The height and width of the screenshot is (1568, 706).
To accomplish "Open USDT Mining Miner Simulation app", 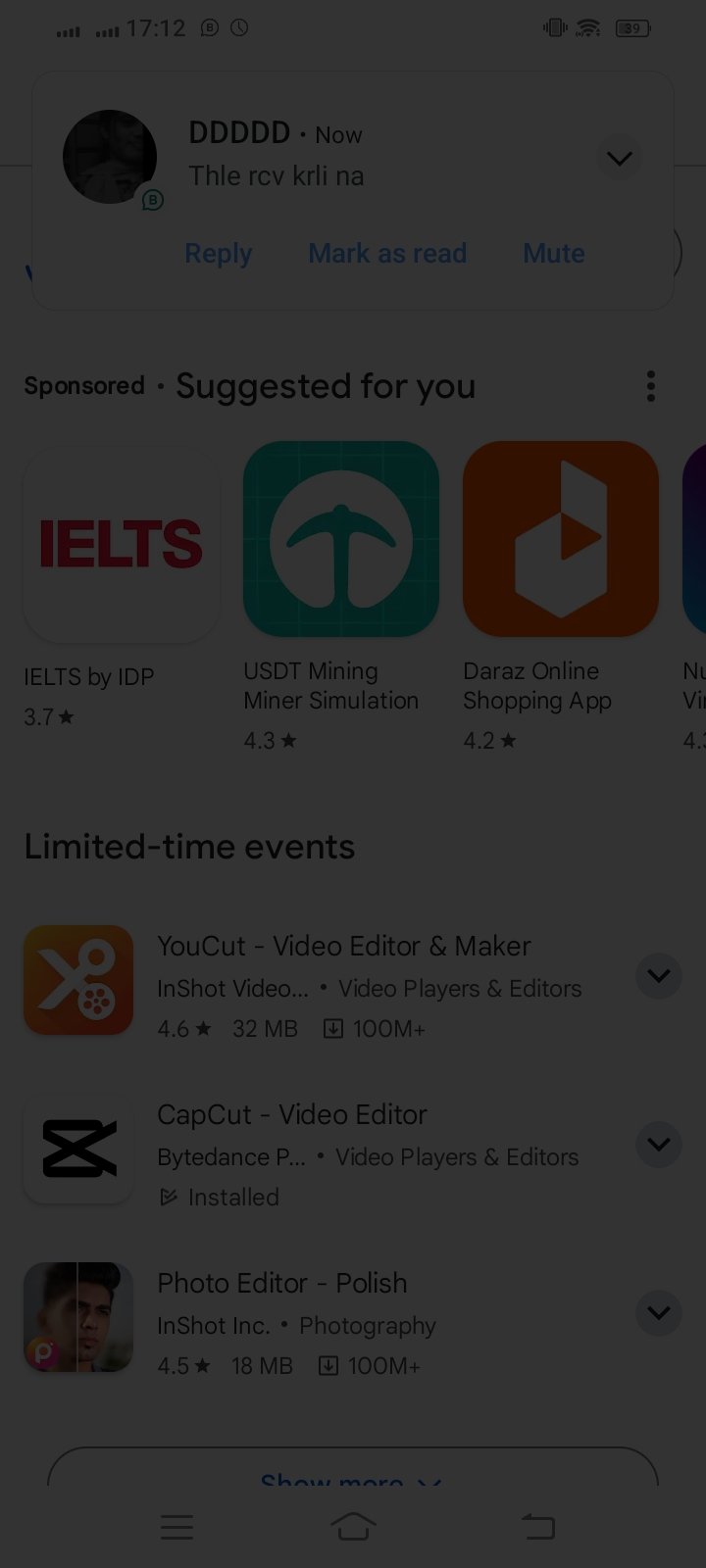I will click(340, 539).
